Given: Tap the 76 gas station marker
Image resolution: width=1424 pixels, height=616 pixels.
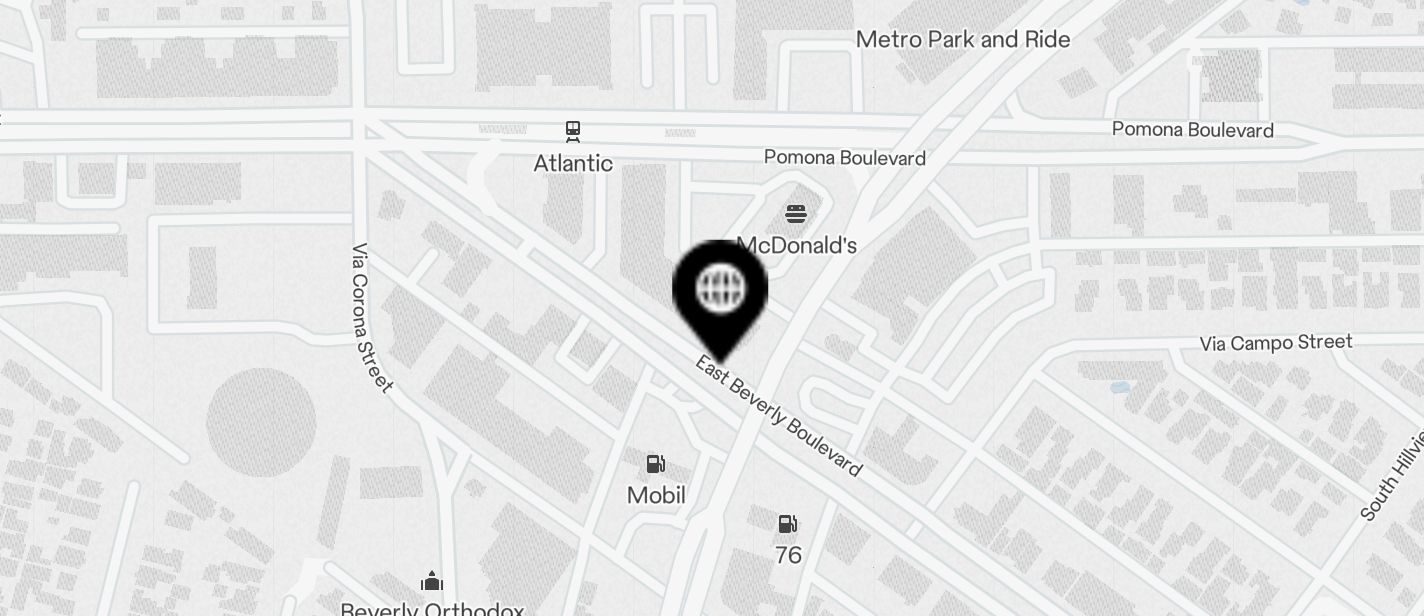Looking at the screenshot, I should pyautogui.click(x=788, y=524).
